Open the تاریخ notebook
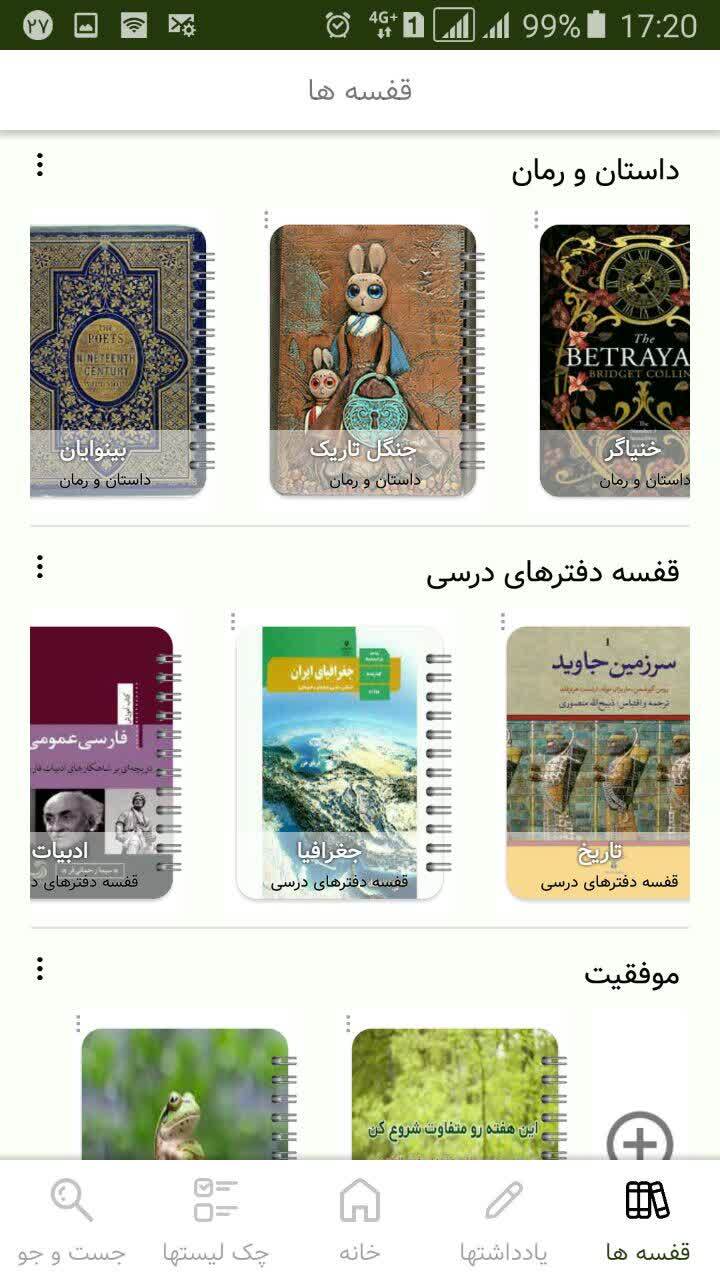720x1280 pixels. 597,762
